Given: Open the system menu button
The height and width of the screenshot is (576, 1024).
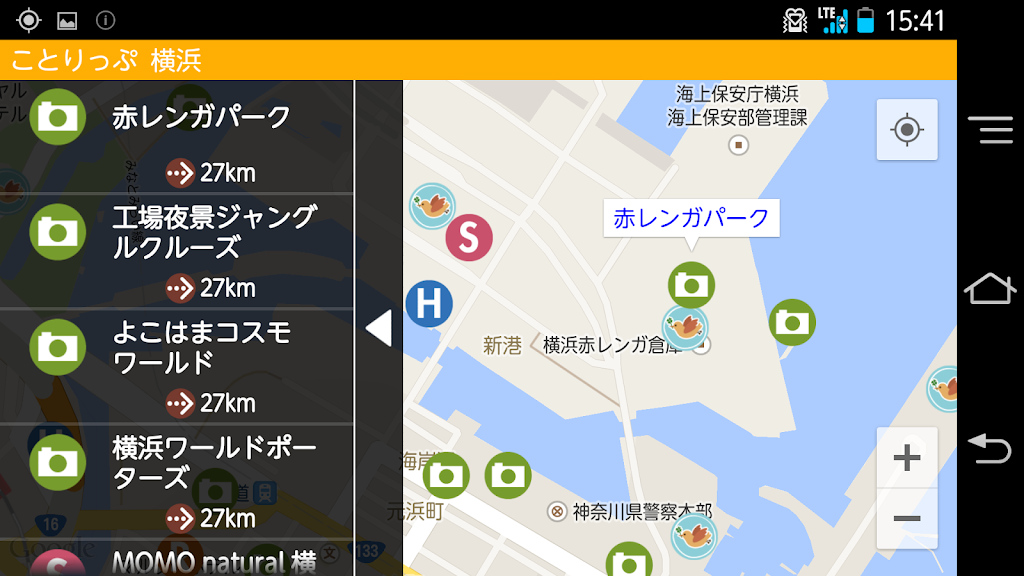Looking at the screenshot, I should (x=990, y=130).
